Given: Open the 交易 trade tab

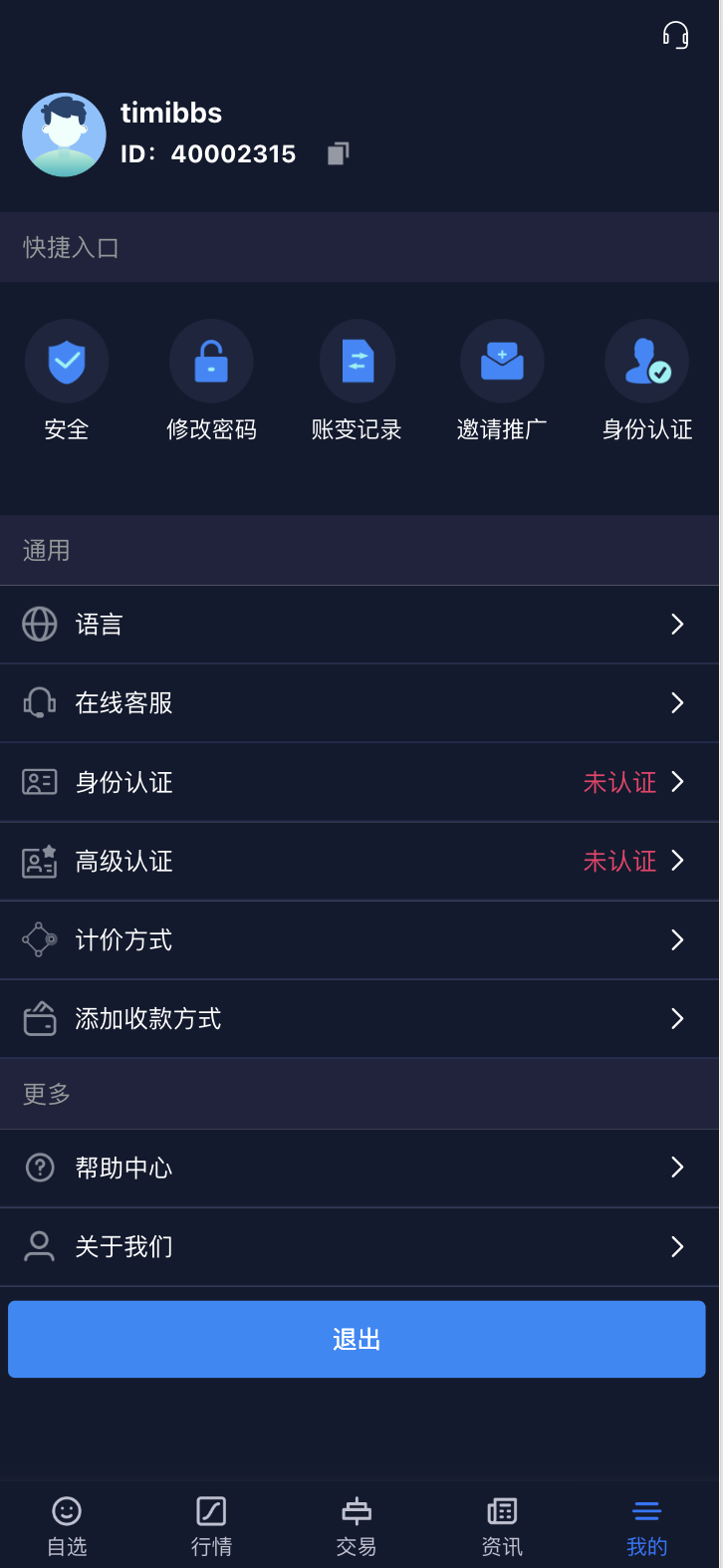Looking at the screenshot, I should pos(357,1524).
